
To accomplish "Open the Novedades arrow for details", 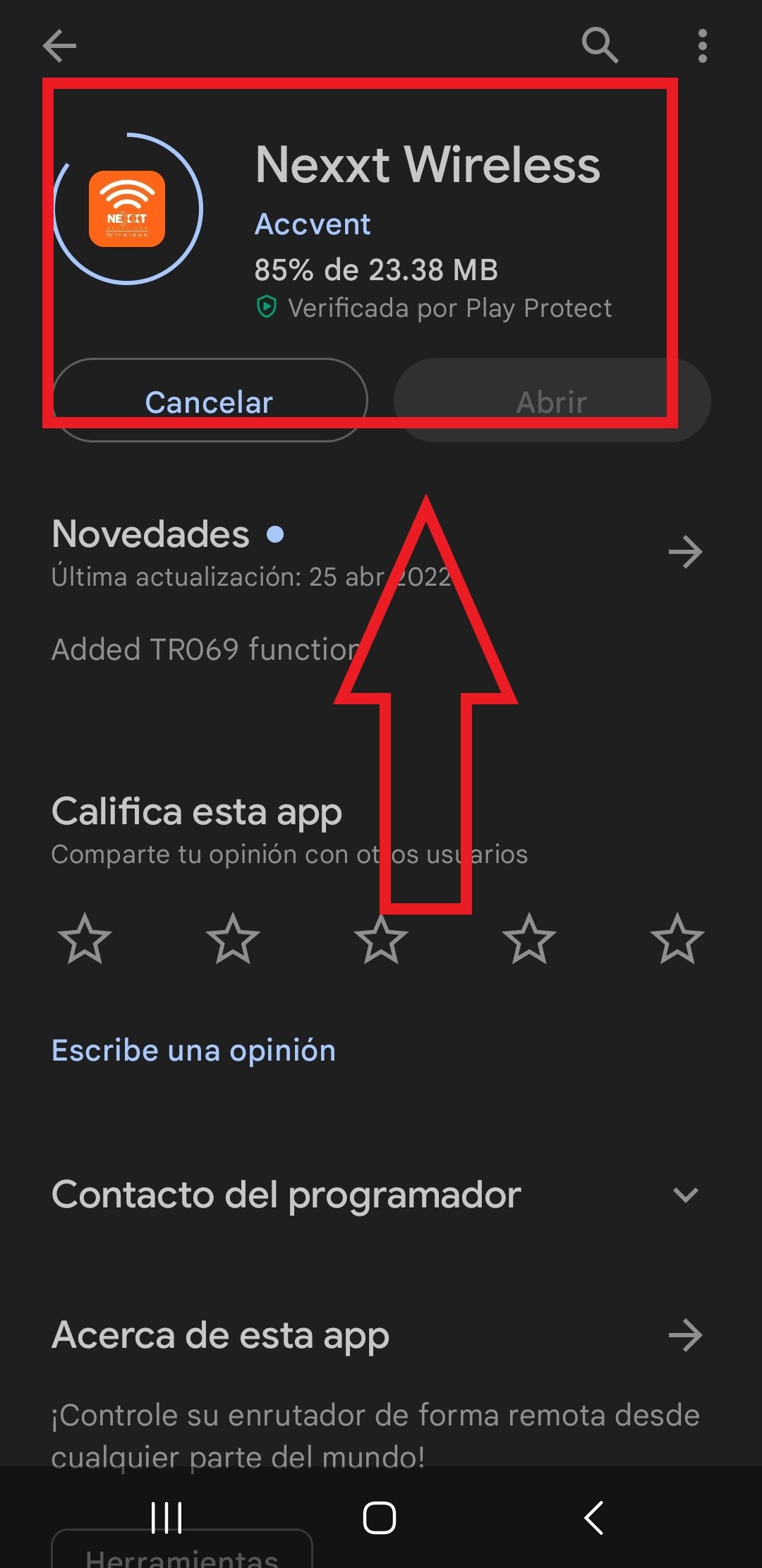I will [685, 552].
